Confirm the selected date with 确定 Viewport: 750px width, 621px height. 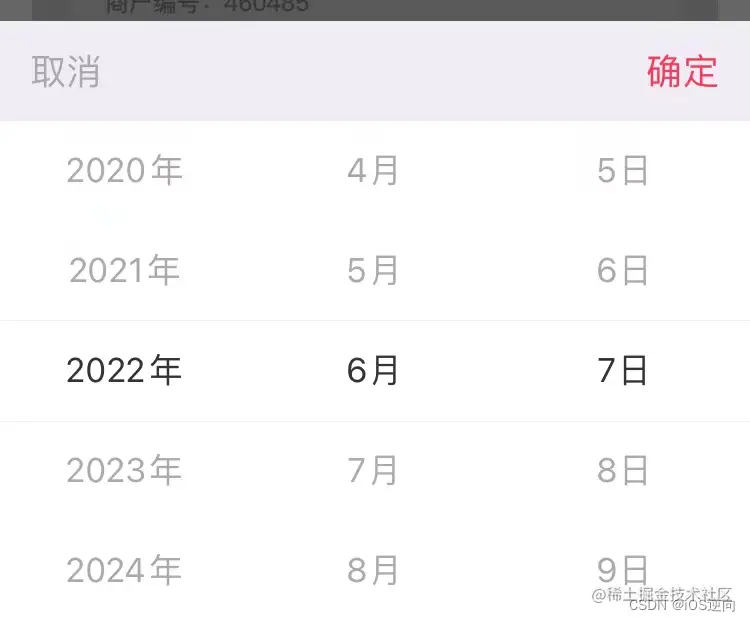(x=682, y=72)
